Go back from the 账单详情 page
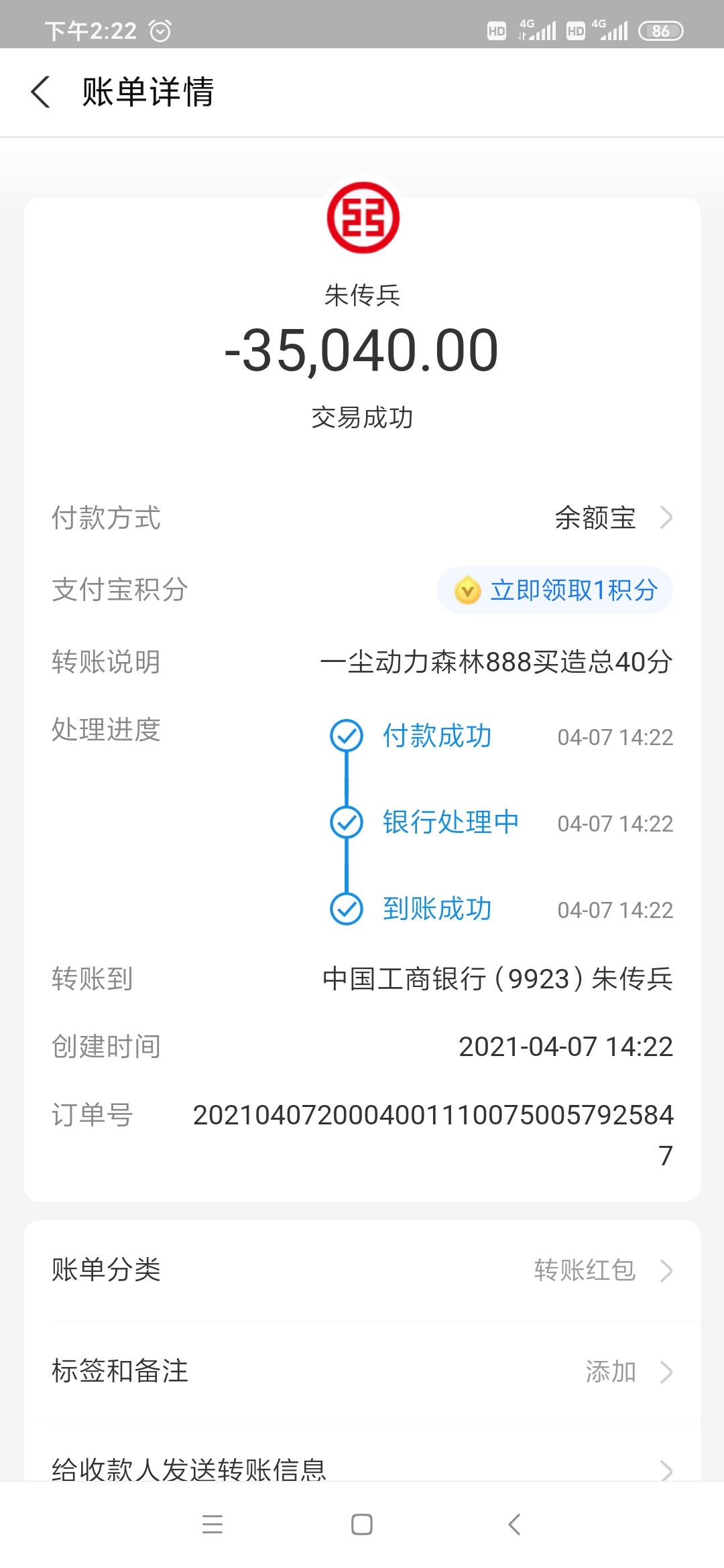The width and height of the screenshot is (724, 1568). (x=41, y=92)
